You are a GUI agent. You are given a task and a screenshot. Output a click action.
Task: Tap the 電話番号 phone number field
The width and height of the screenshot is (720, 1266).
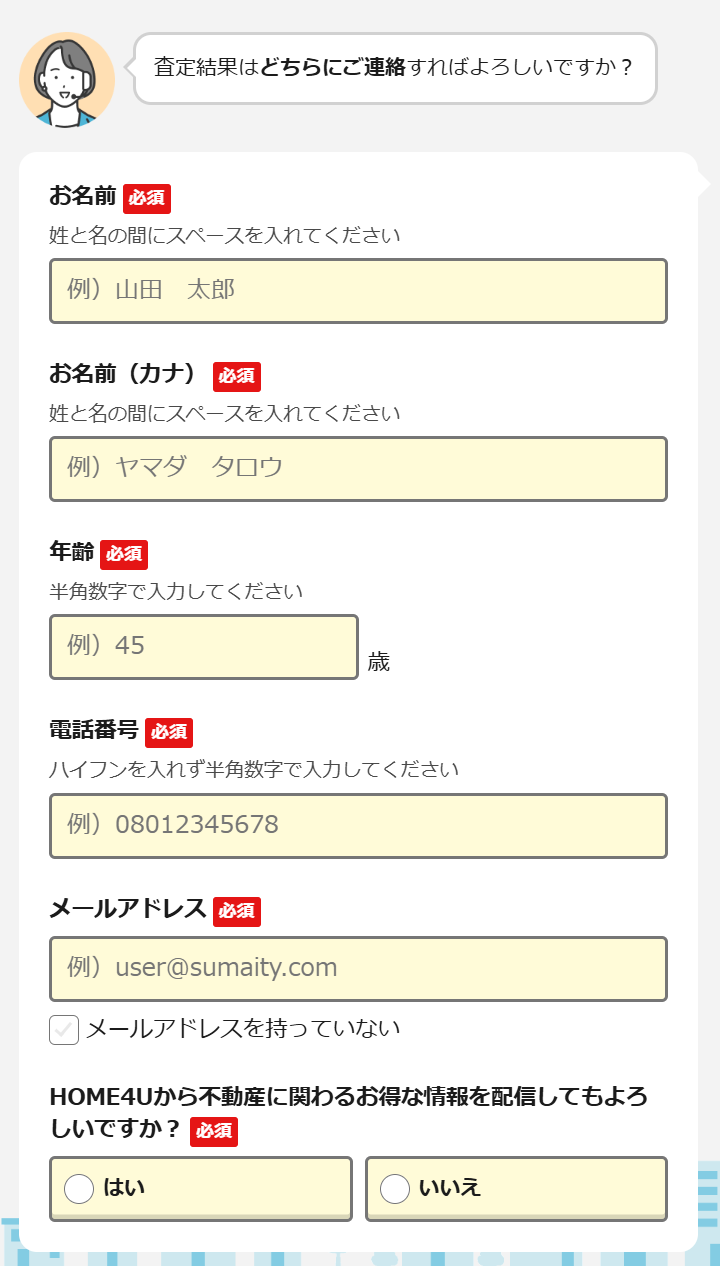tap(358, 825)
